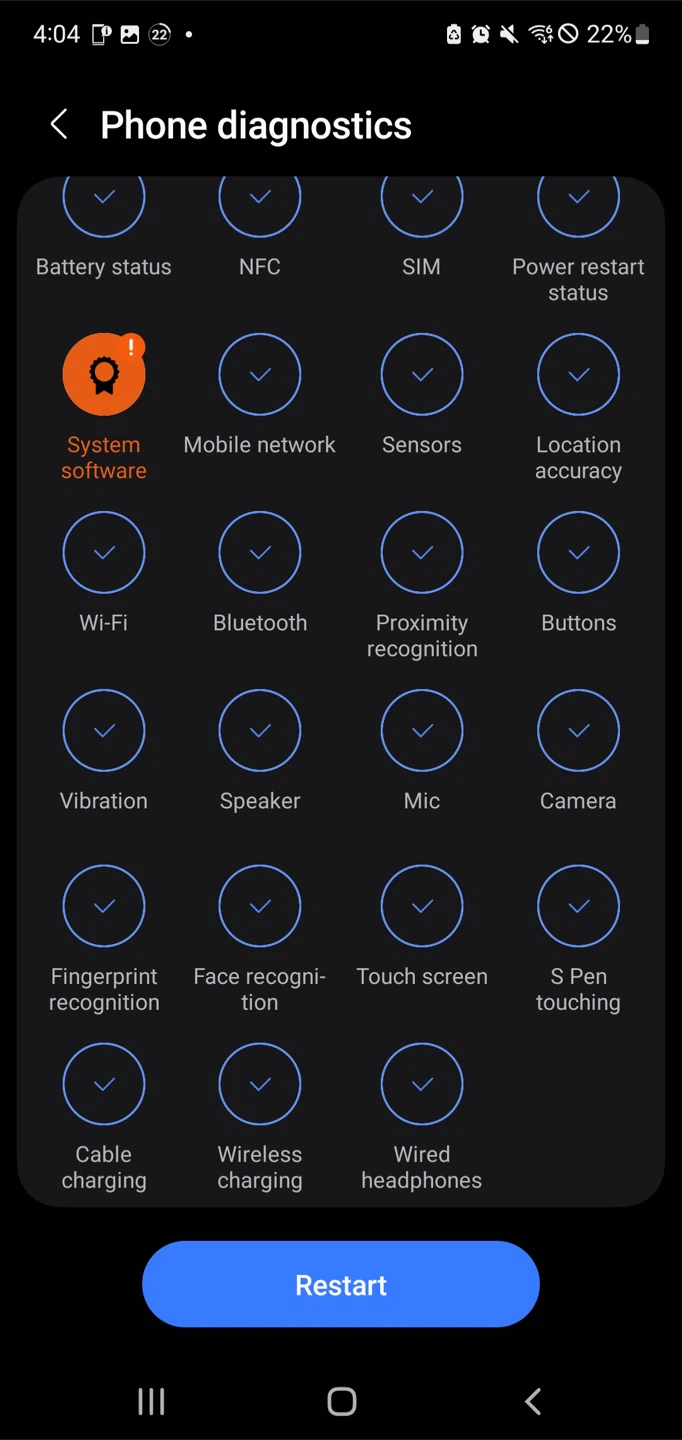
Task: Tap the Restart button
Action: [341, 1284]
